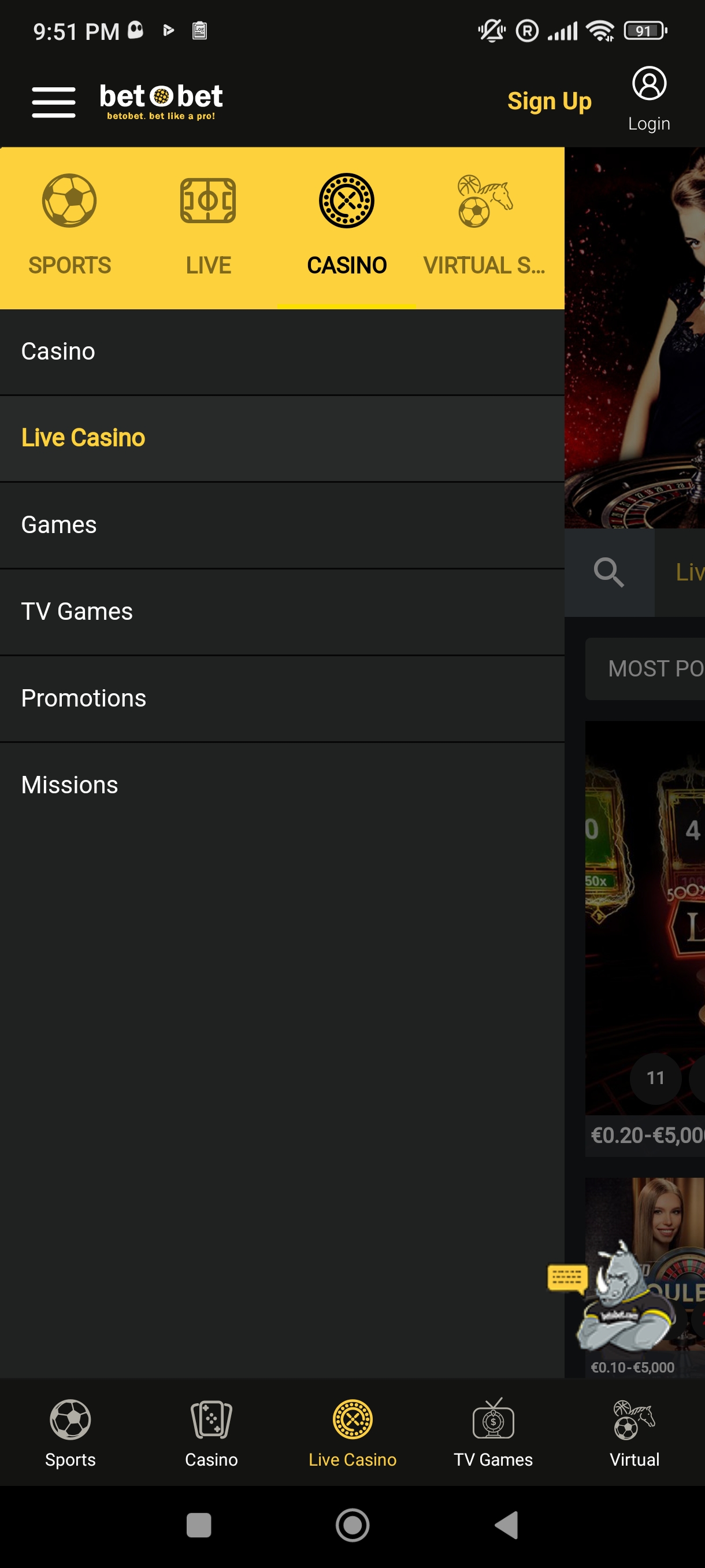Tap the Sign Up link

pos(548,101)
